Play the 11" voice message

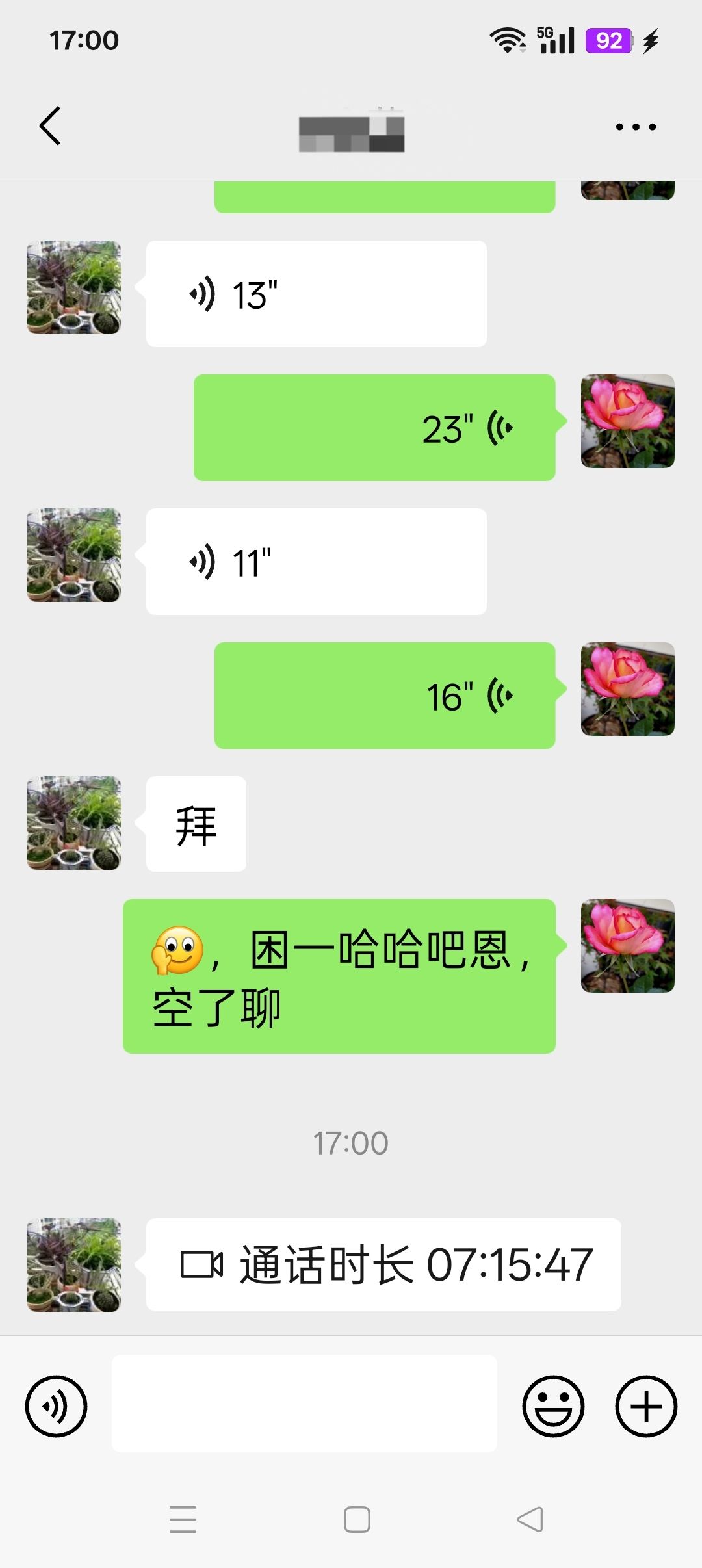click(316, 562)
